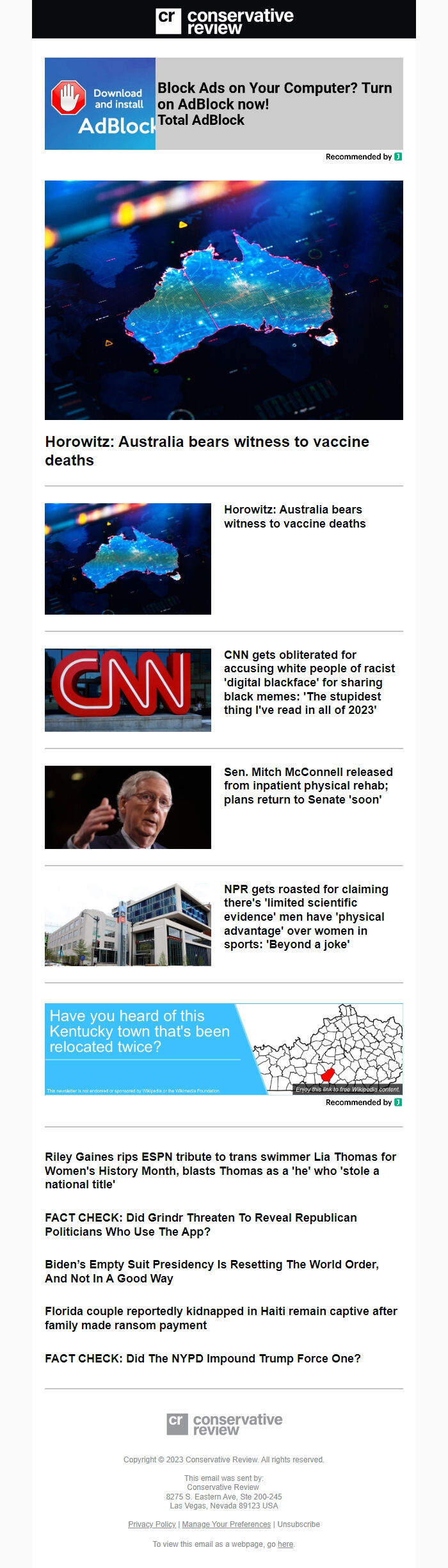Open the Privacy Policy link

pyautogui.click(x=152, y=1524)
